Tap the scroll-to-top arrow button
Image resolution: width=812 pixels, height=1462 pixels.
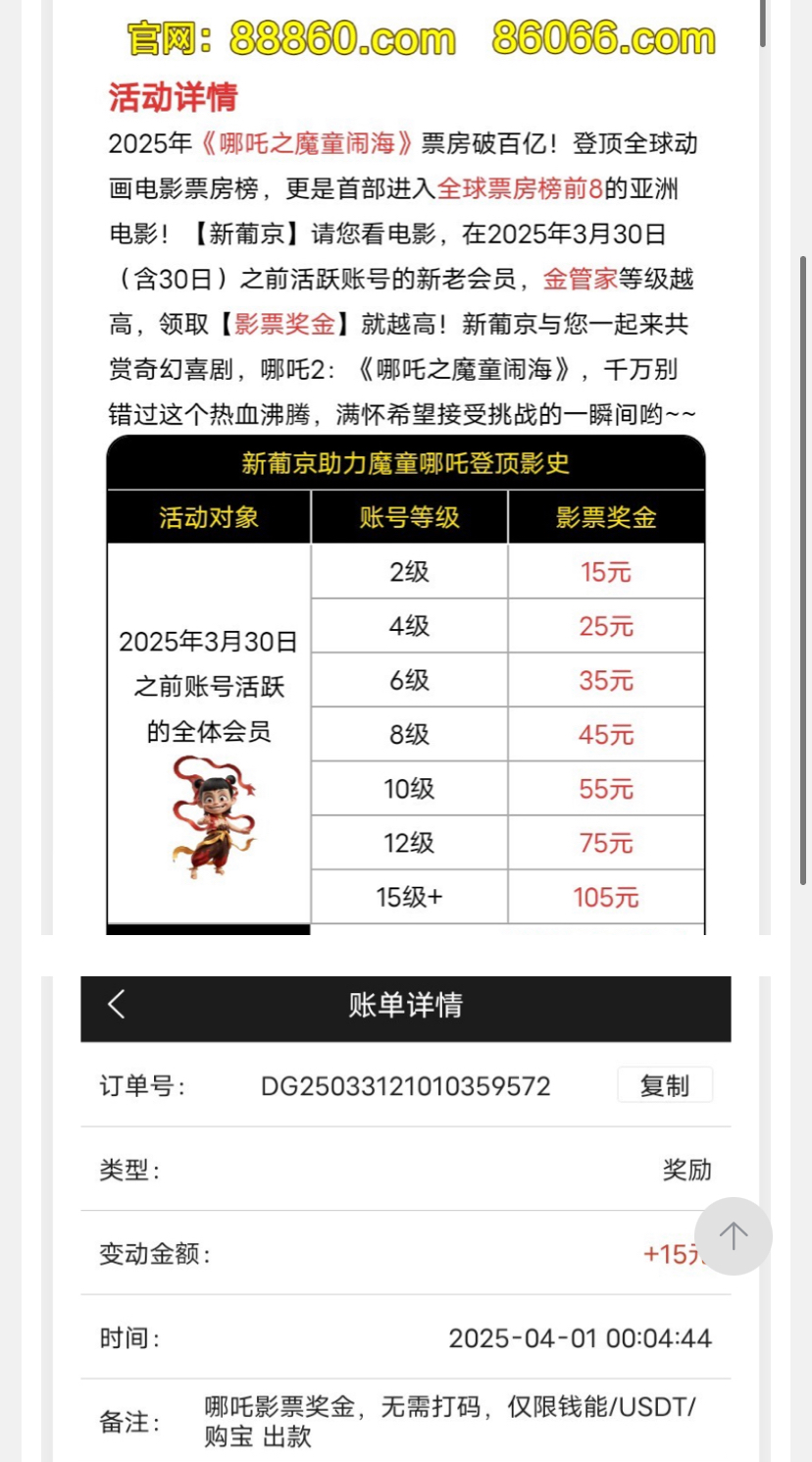point(733,1235)
